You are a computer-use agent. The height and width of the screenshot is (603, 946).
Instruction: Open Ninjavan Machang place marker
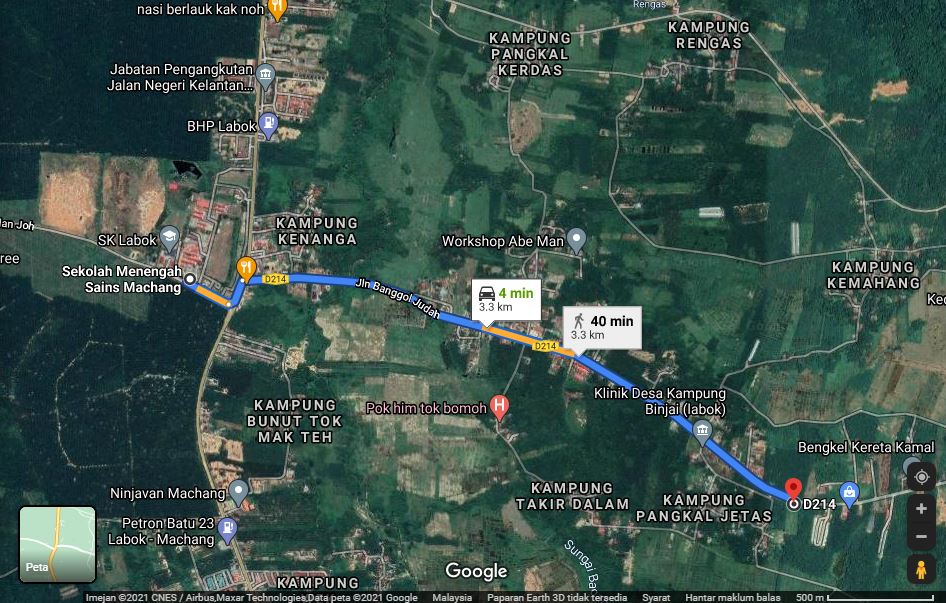point(238,492)
